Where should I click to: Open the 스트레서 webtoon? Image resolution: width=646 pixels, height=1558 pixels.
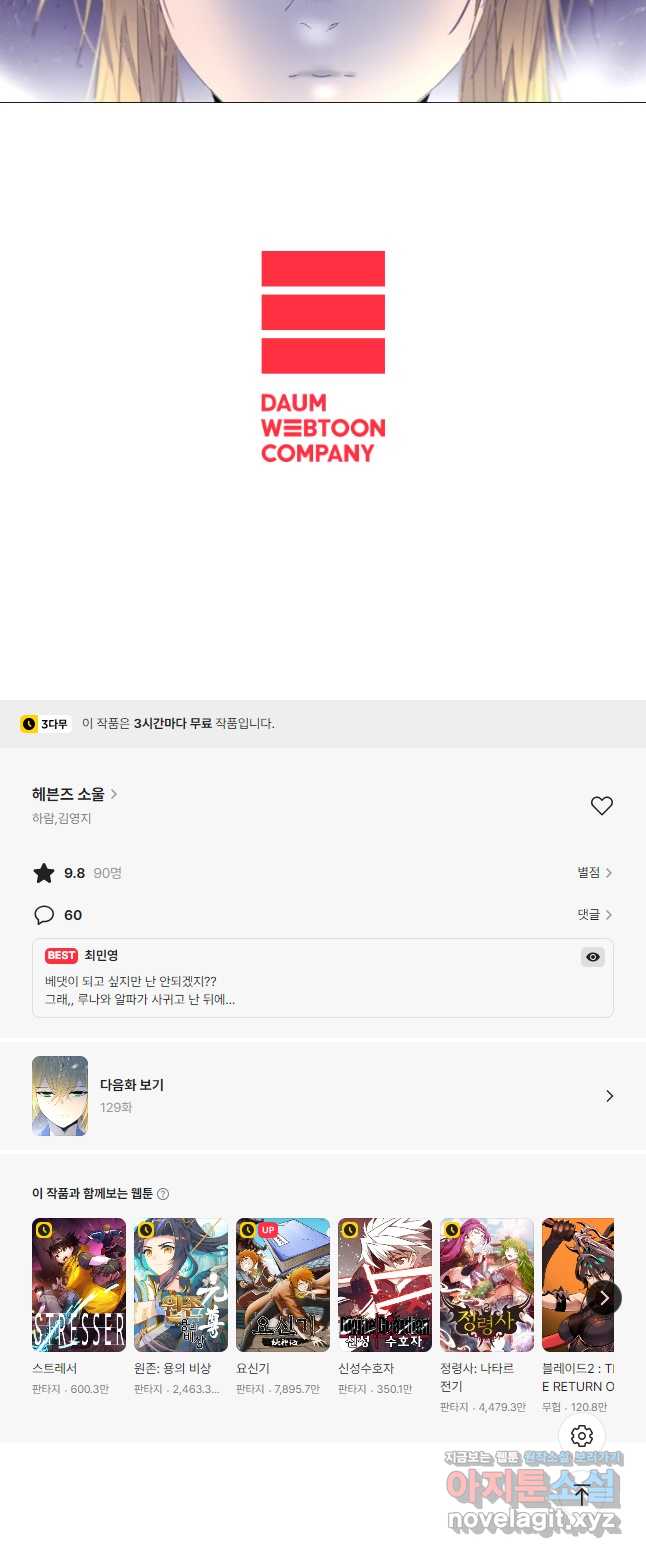pyautogui.click(x=79, y=1285)
